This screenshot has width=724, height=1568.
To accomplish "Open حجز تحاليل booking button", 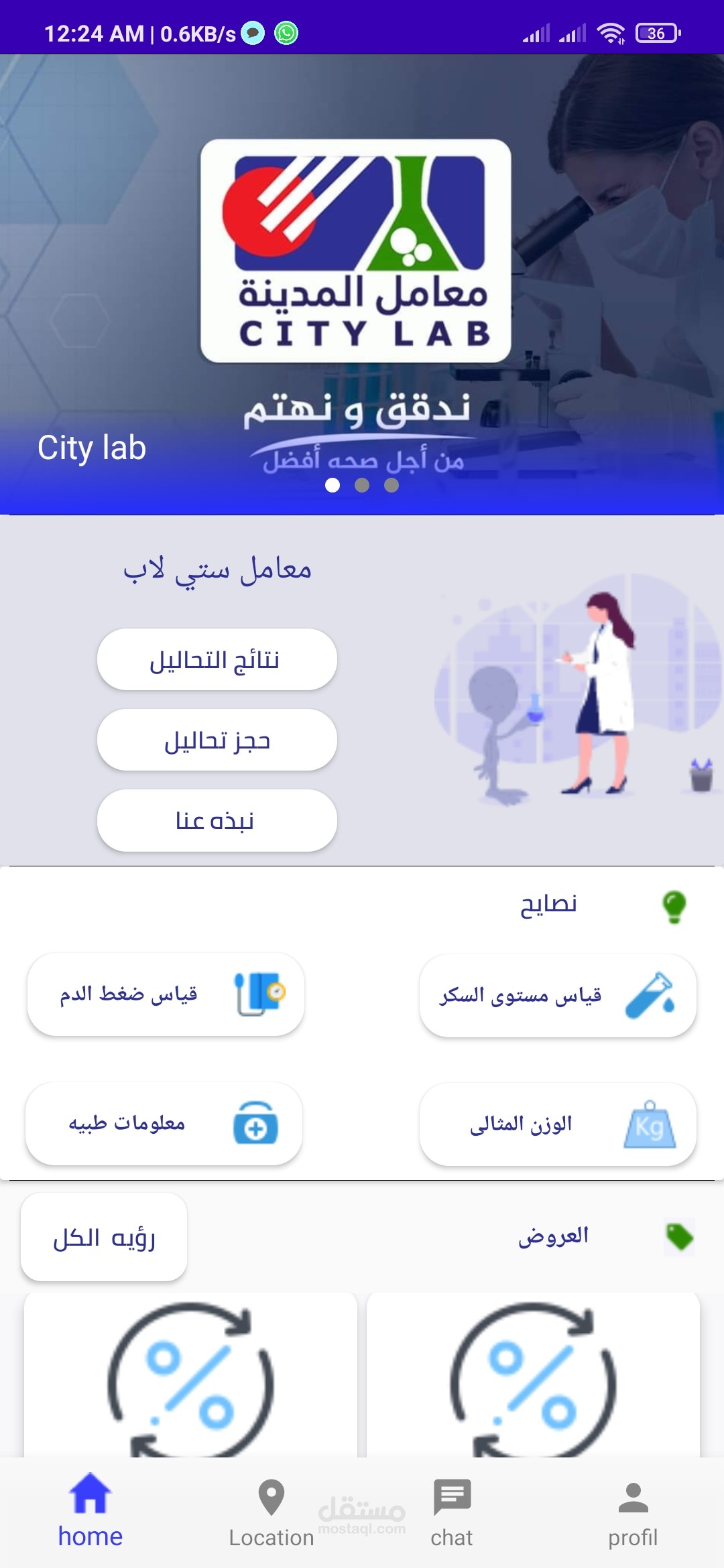I will (x=217, y=740).
